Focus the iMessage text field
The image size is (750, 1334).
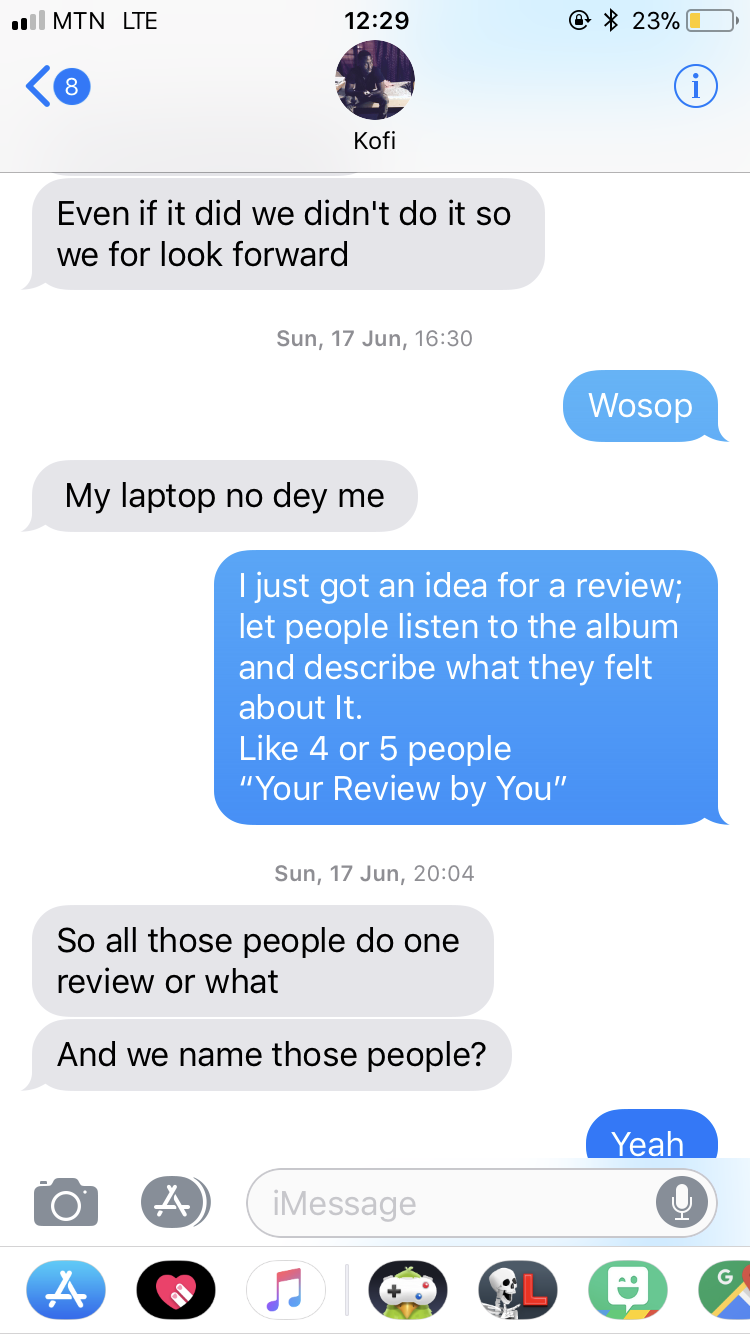click(x=450, y=1203)
